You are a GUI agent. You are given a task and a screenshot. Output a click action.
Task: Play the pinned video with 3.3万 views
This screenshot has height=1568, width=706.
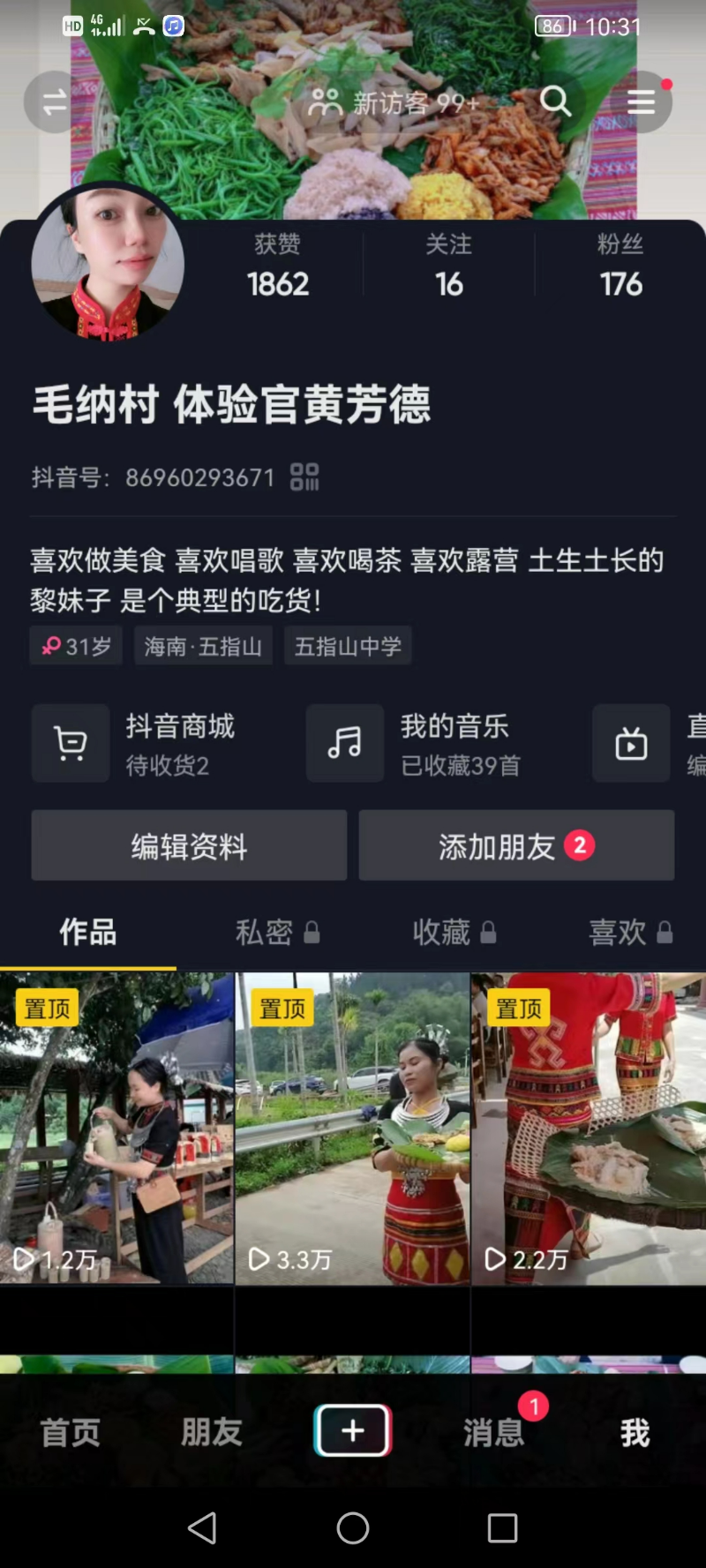352,1128
